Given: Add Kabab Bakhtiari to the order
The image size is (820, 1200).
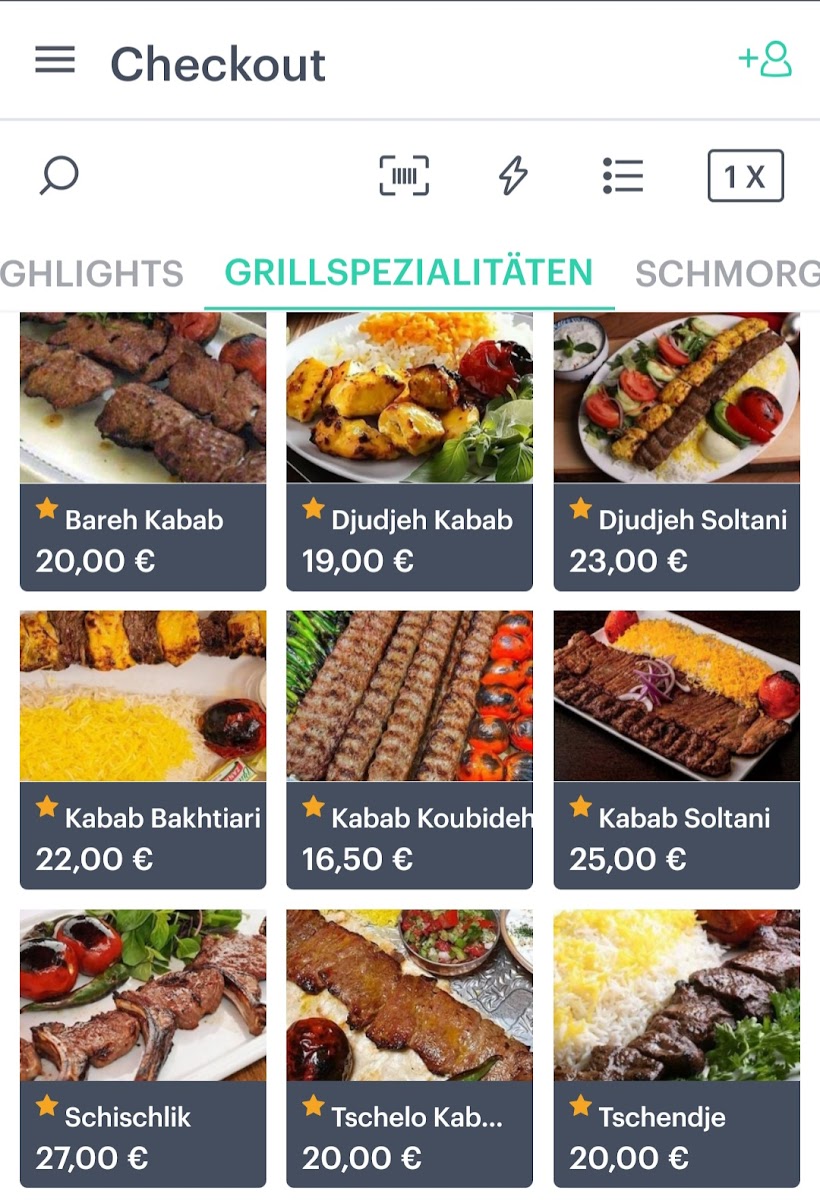Looking at the screenshot, I should click(x=143, y=749).
